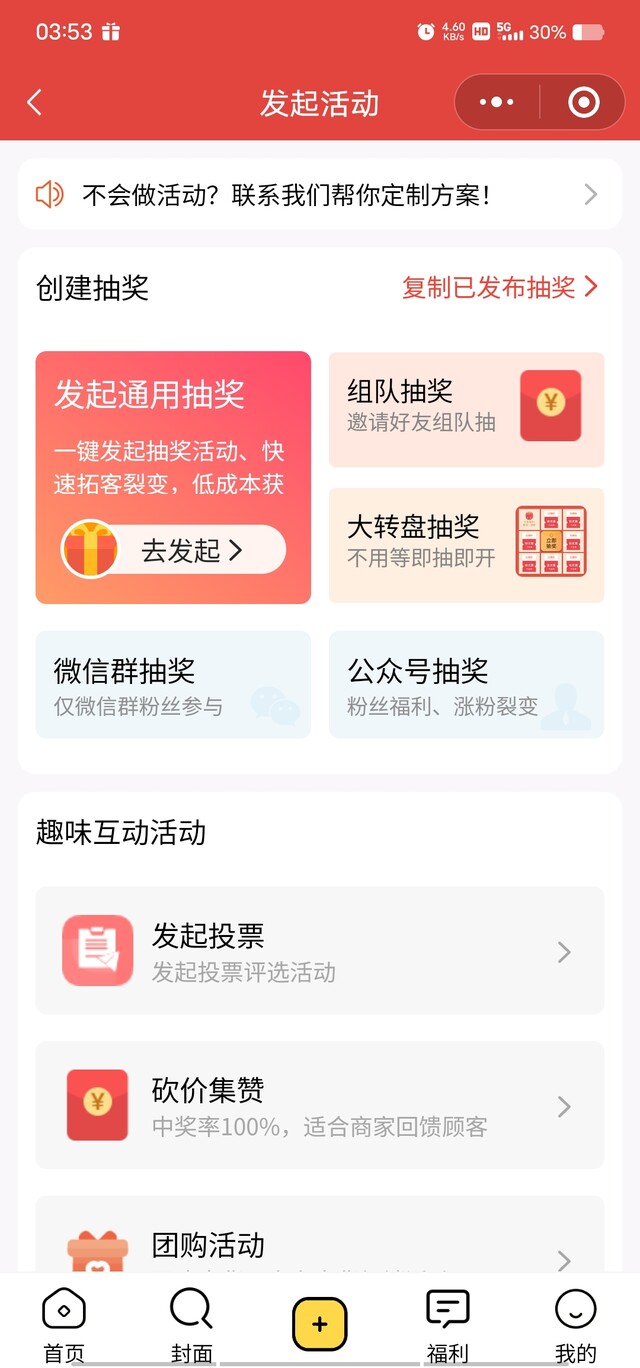This screenshot has width=640, height=1368.
Task: Select the 大转盘抽奖 card
Action: pos(466,545)
